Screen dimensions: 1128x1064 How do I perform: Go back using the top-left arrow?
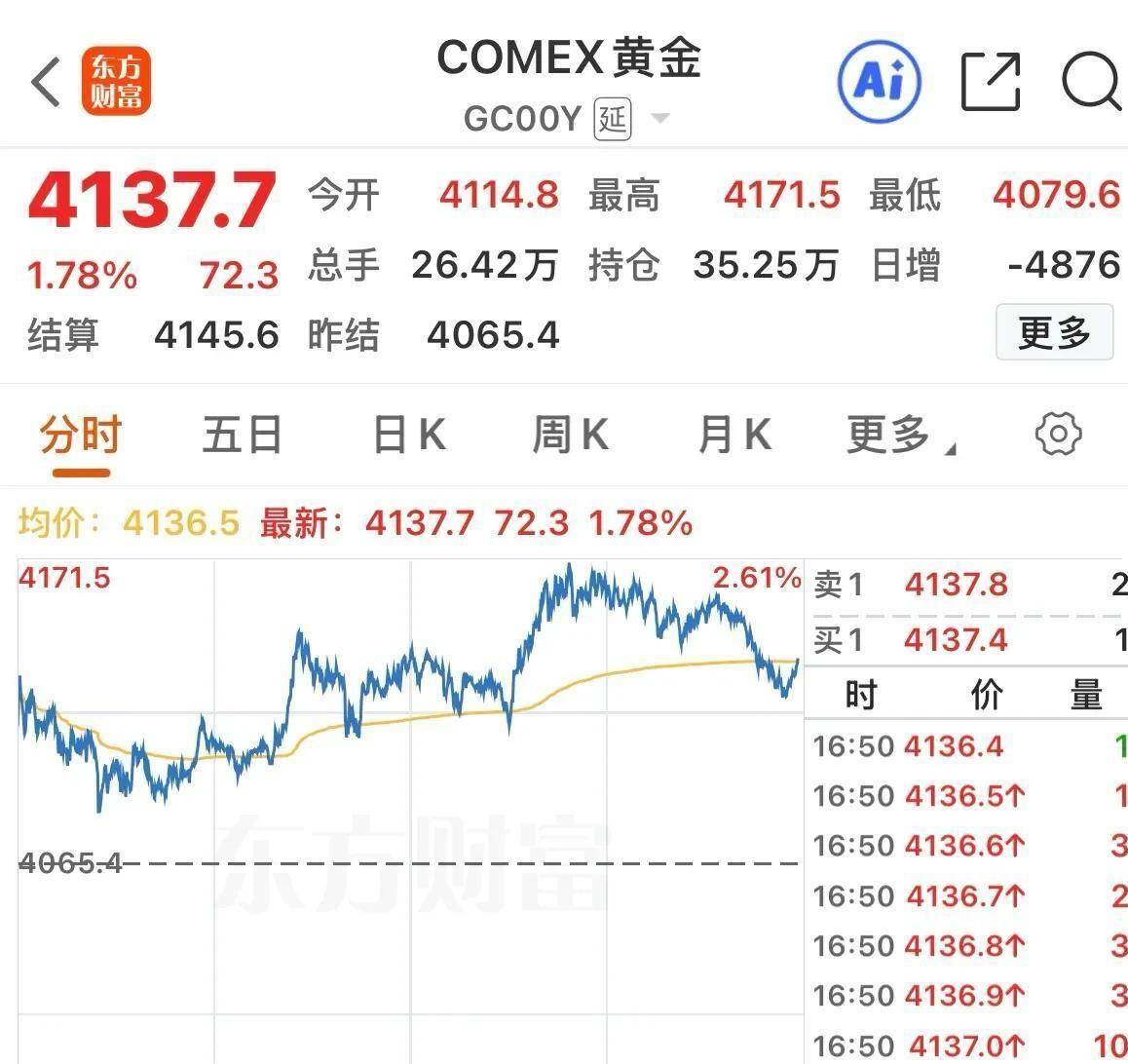pos(46,82)
